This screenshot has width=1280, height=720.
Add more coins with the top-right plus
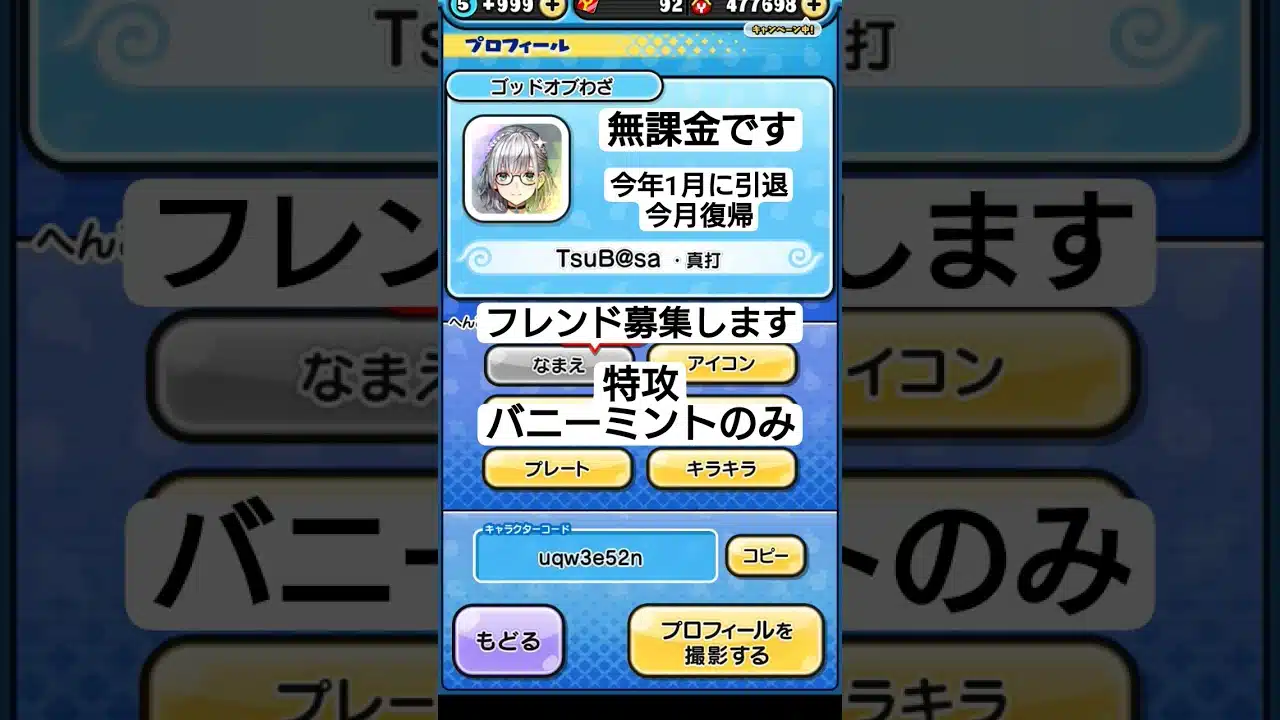click(x=815, y=7)
